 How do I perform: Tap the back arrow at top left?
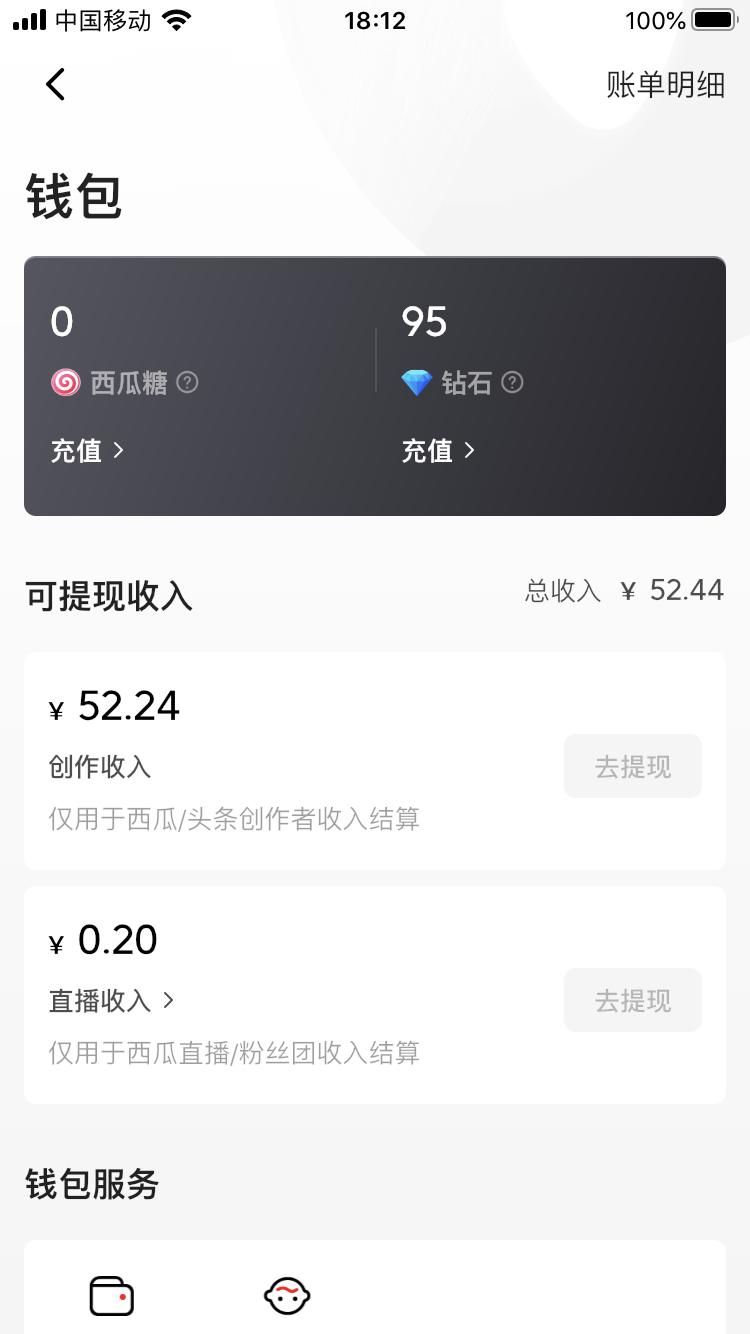(55, 84)
